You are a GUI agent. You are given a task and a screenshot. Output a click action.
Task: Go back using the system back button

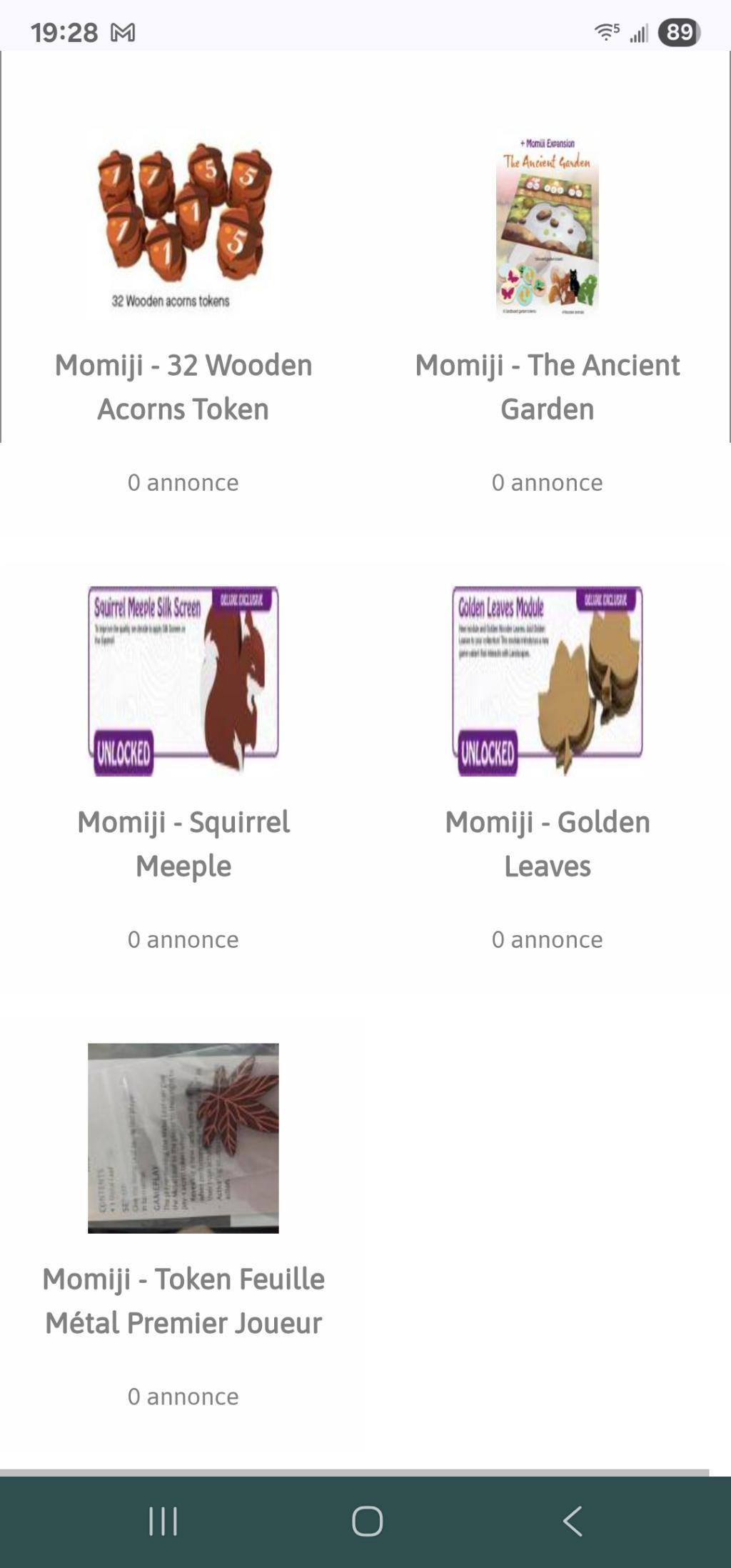(x=573, y=1521)
